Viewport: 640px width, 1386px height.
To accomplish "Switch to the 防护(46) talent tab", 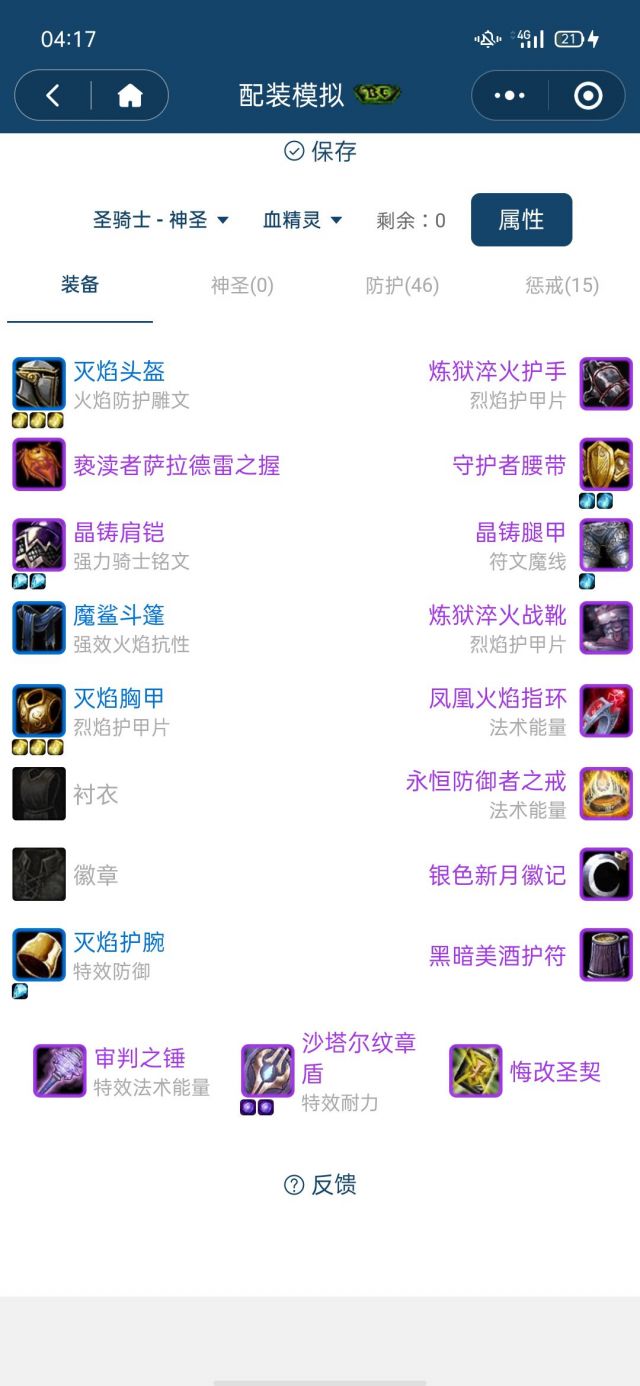I will click(x=402, y=286).
